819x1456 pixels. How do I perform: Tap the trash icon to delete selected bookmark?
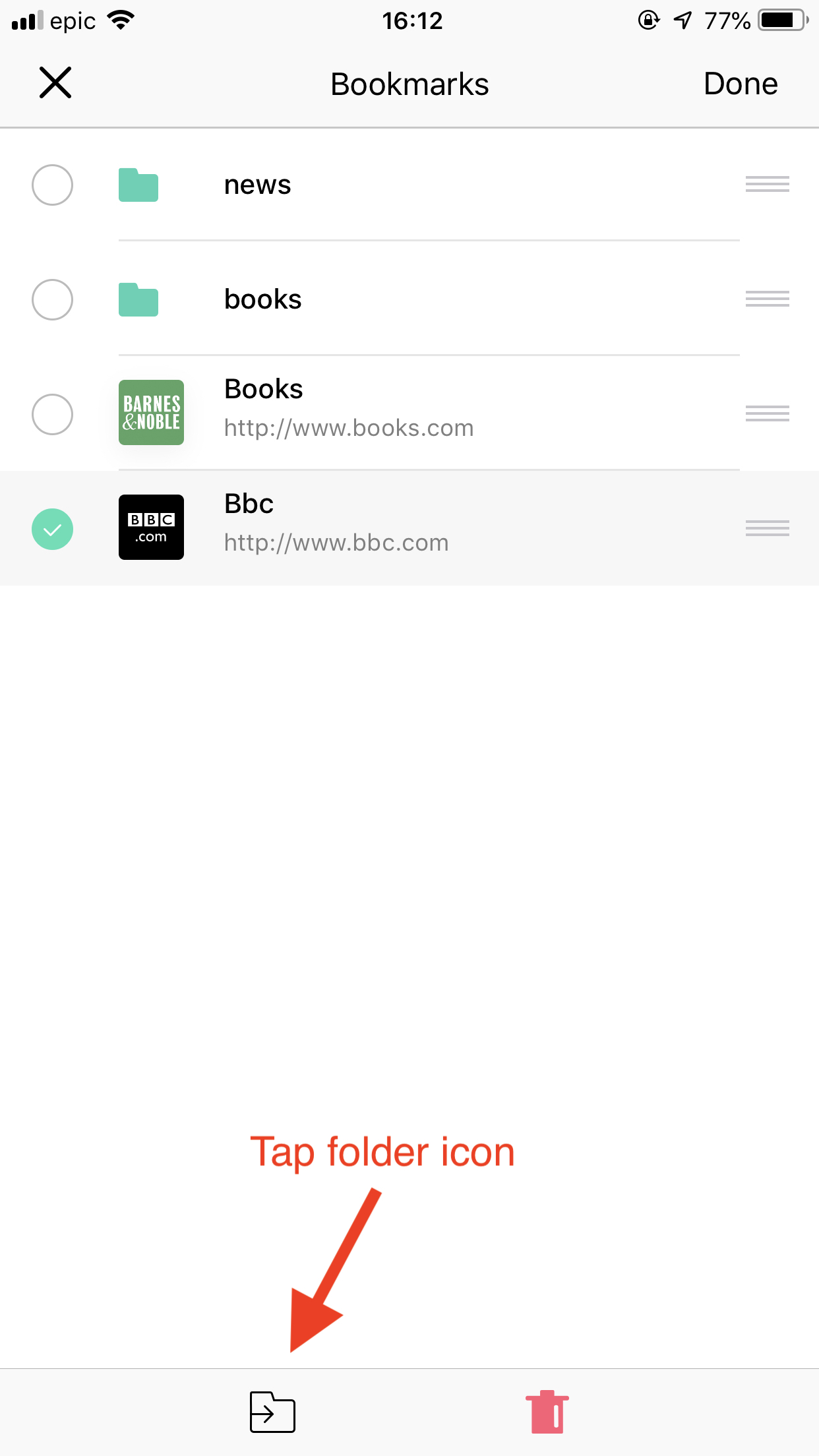pyautogui.click(x=546, y=1412)
